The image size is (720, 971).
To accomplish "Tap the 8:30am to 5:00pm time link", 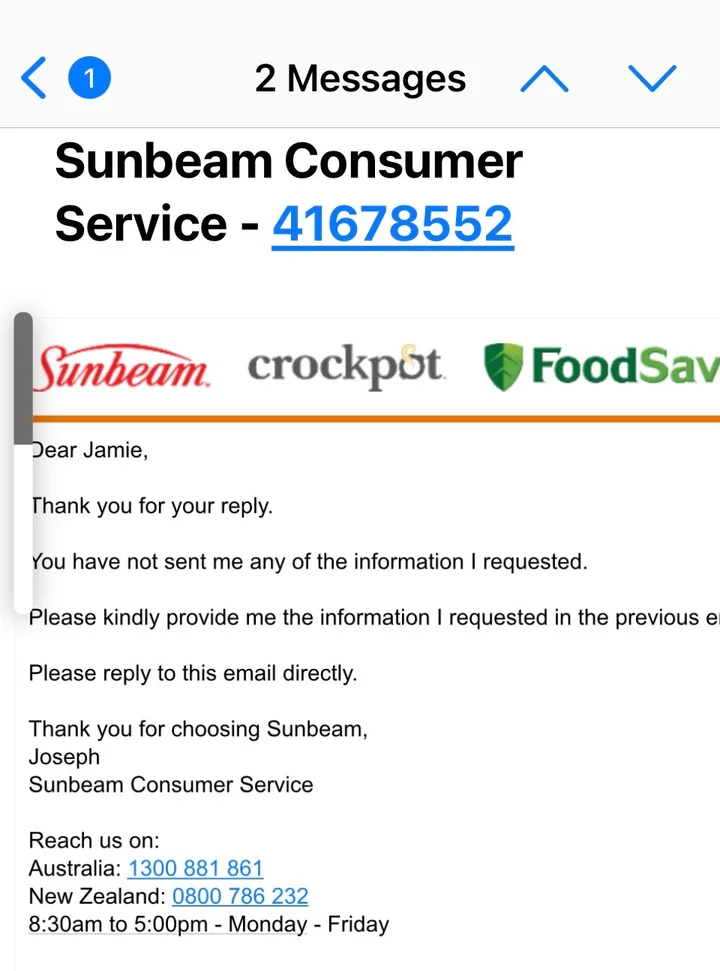I will (x=167, y=924).
